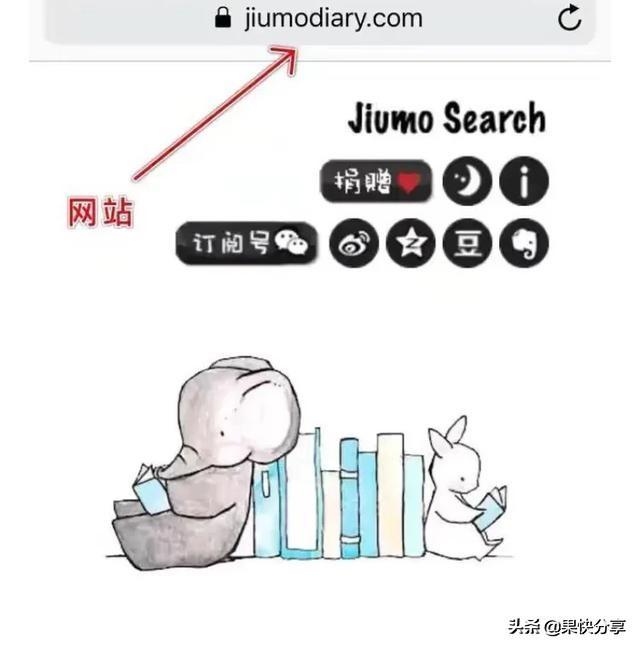Open the 捐赠 donate button
The width and height of the screenshot is (640, 649).
[x=377, y=182]
